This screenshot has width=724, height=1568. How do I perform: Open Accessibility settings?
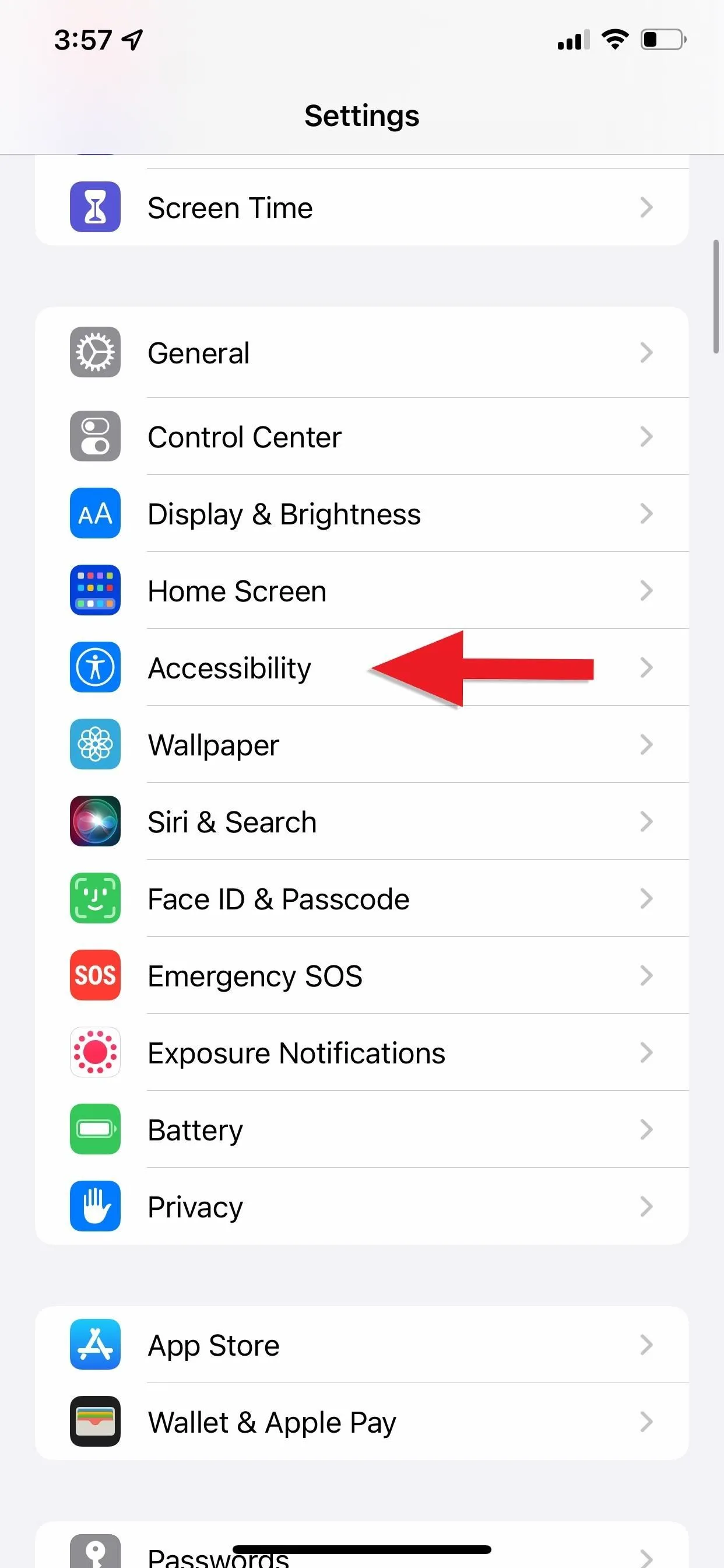pos(362,668)
